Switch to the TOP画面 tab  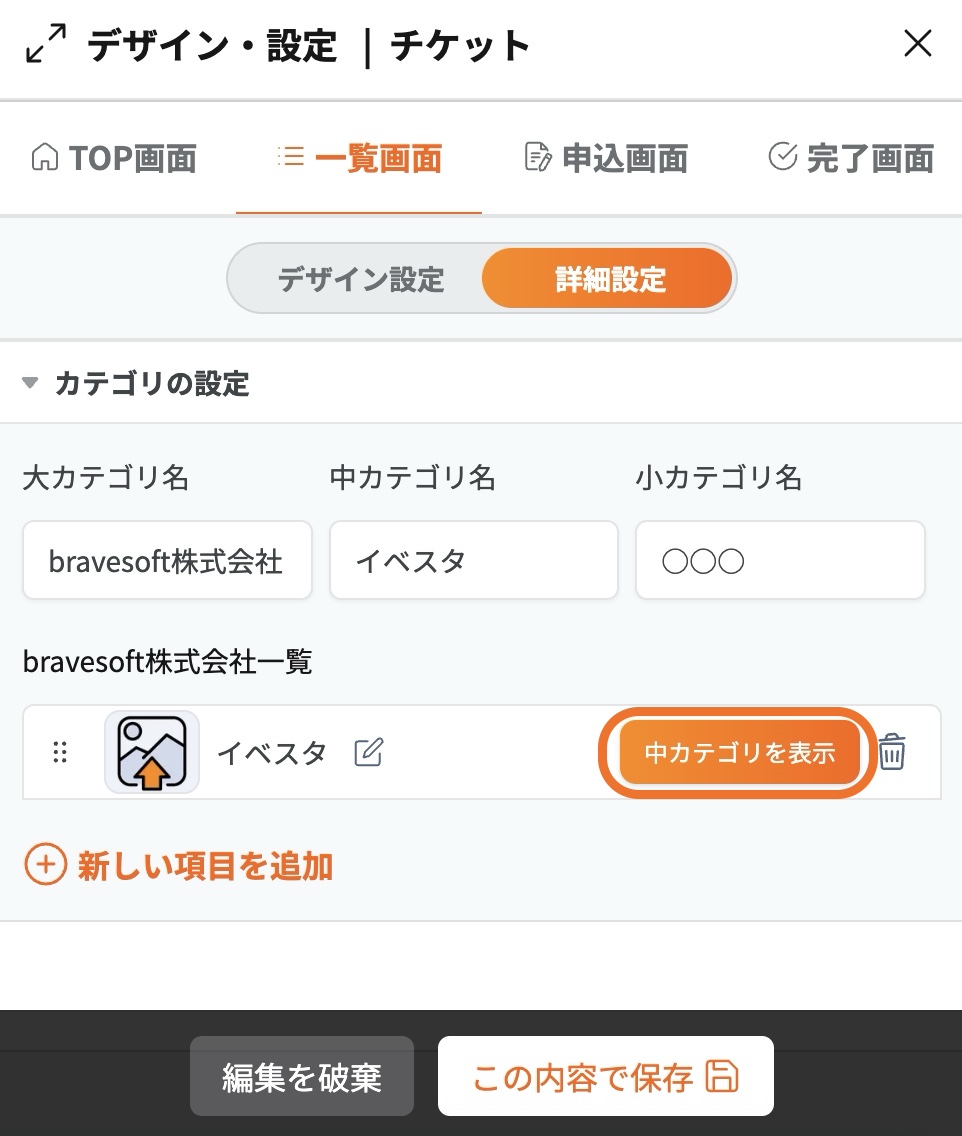114,158
